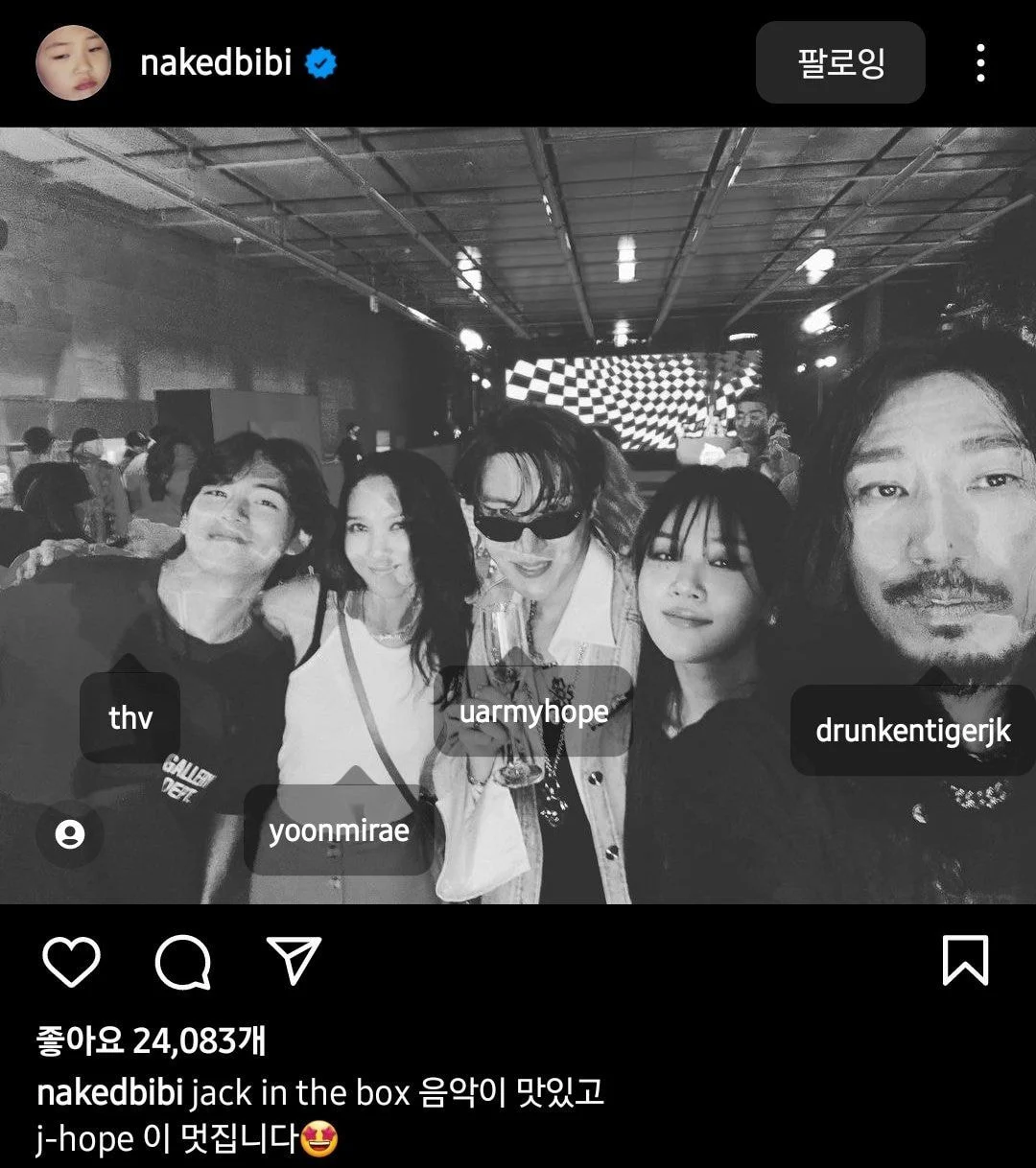This screenshot has height=1168, width=1036.
Task: Open the uarmyhope tagged account
Action: coord(533,712)
